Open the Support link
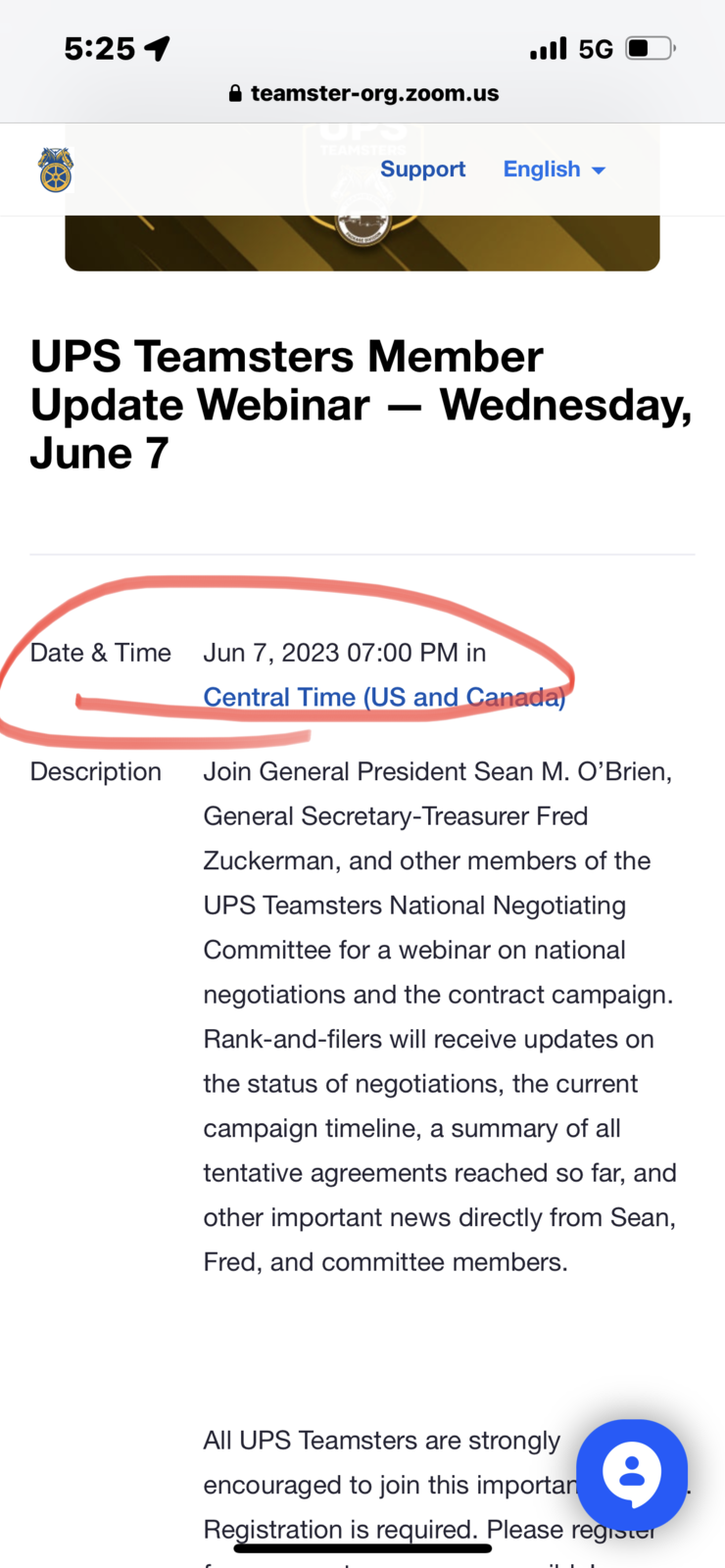This screenshot has width=725, height=1568. pyautogui.click(x=422, y=169)
